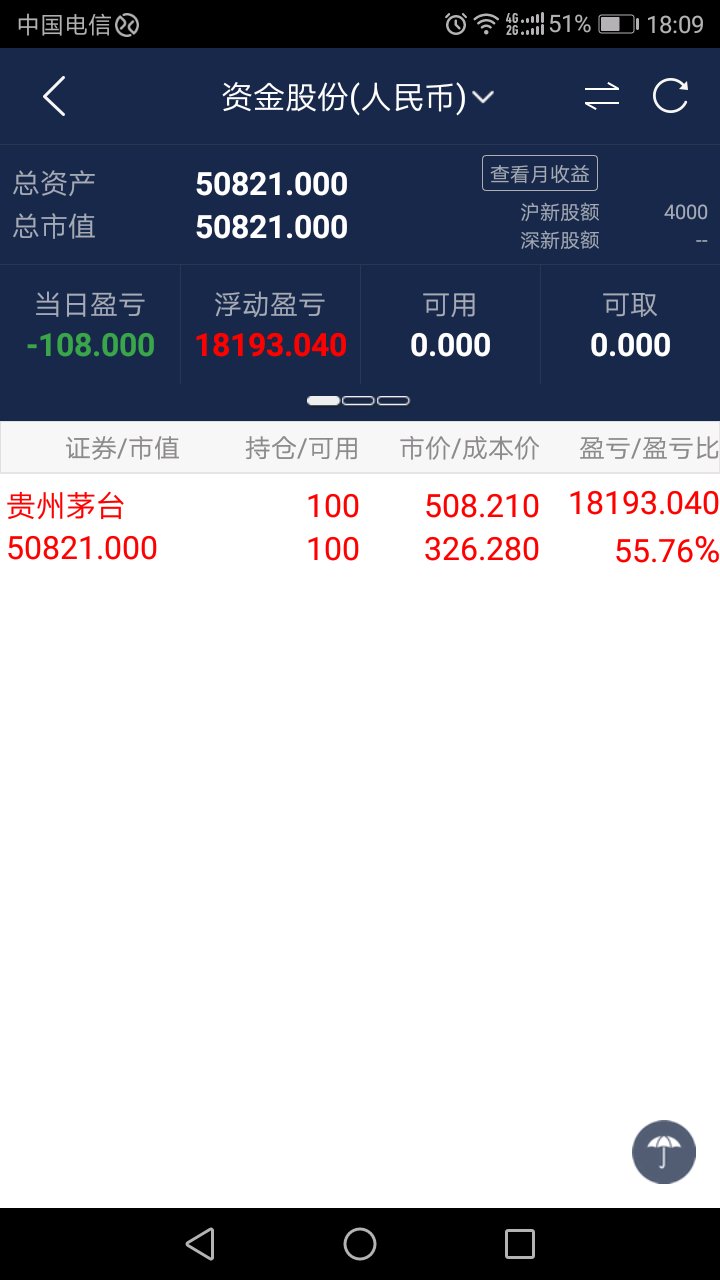
Task: Go back using the top-left arrow
Action: point(54,97)
